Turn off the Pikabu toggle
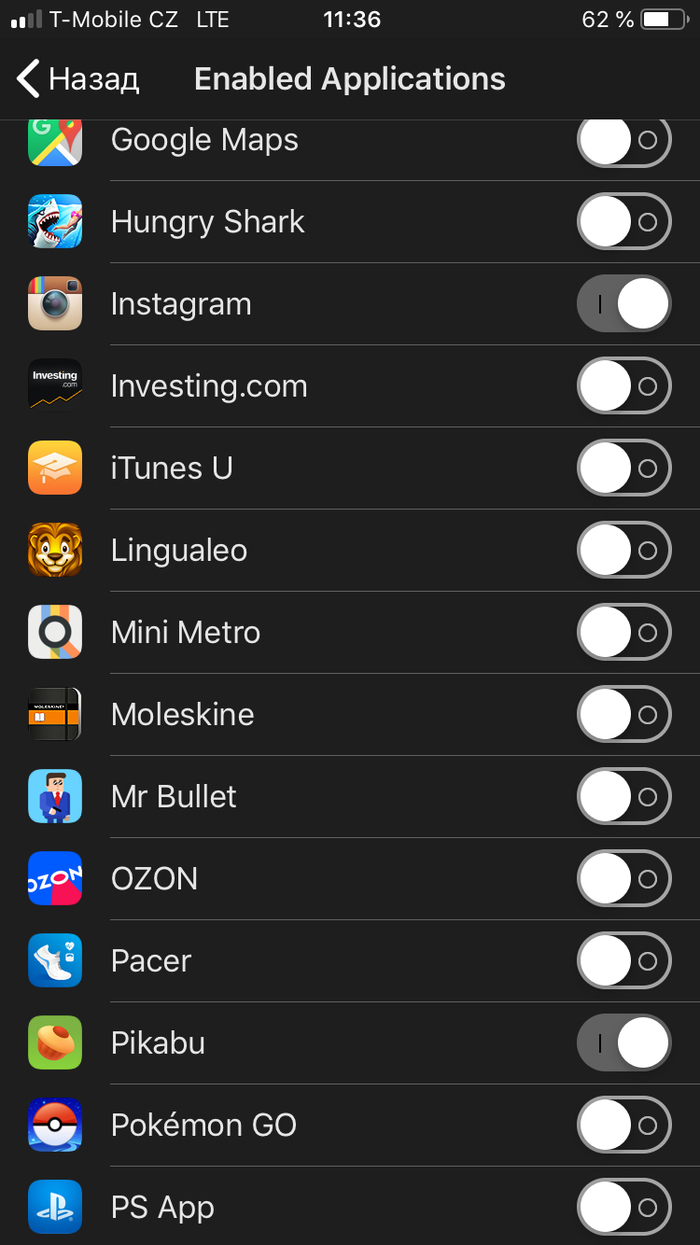The image size is (700, 1245). click(x=623, y=1042)
